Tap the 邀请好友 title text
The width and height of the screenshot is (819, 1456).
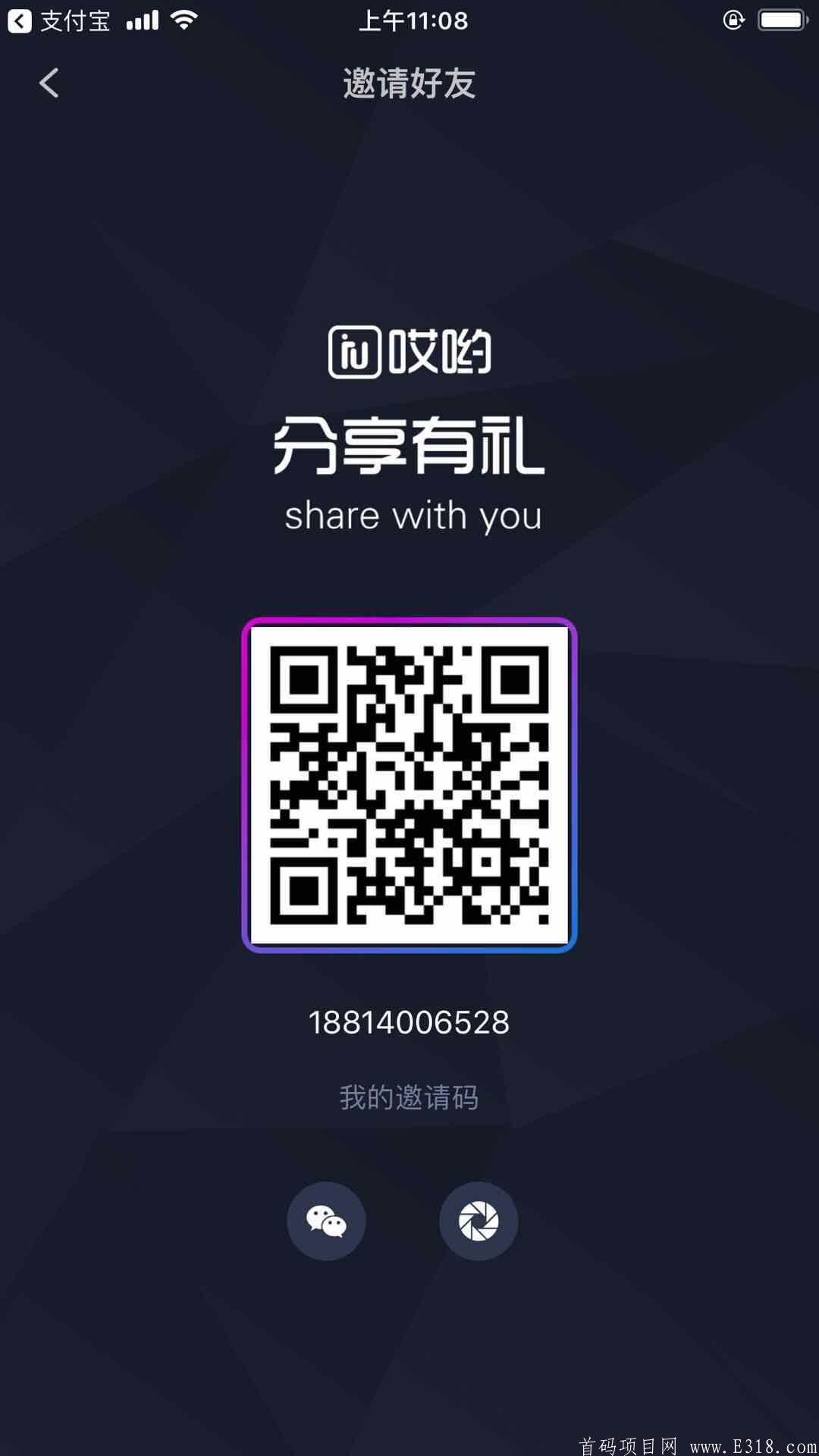(409, 85)
